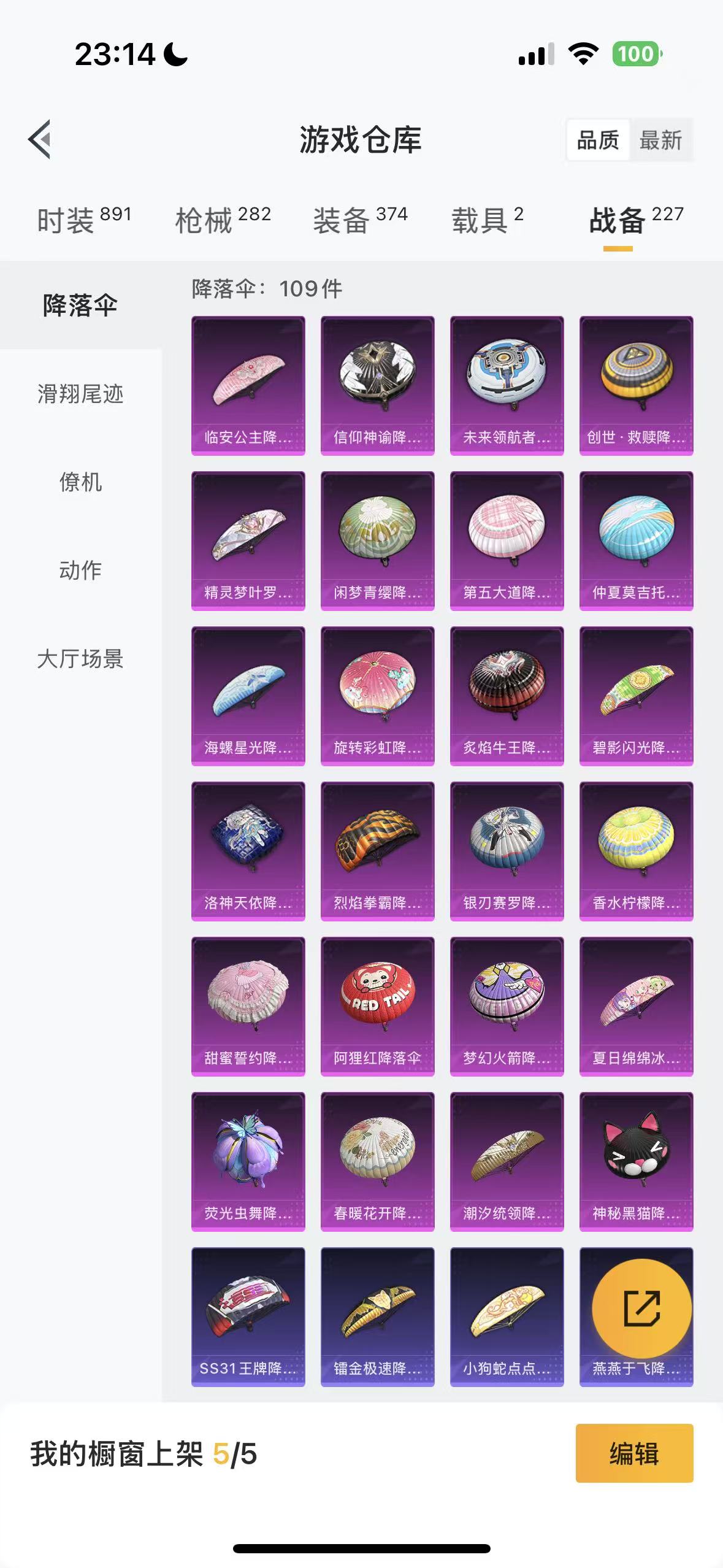This screenshot has height=1568, width=723.
Task: Tap the 编辑 button
Action: (634, 1453)
